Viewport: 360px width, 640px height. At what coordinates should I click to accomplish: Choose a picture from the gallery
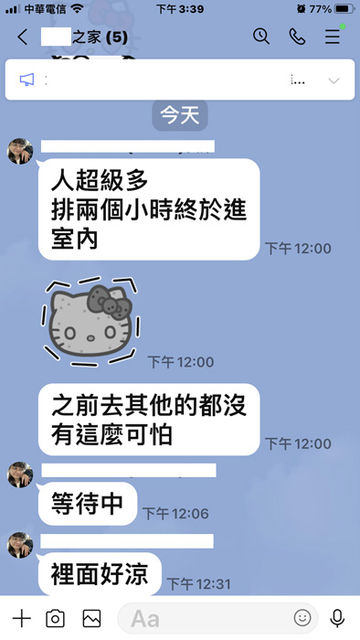tap(92, 618)
